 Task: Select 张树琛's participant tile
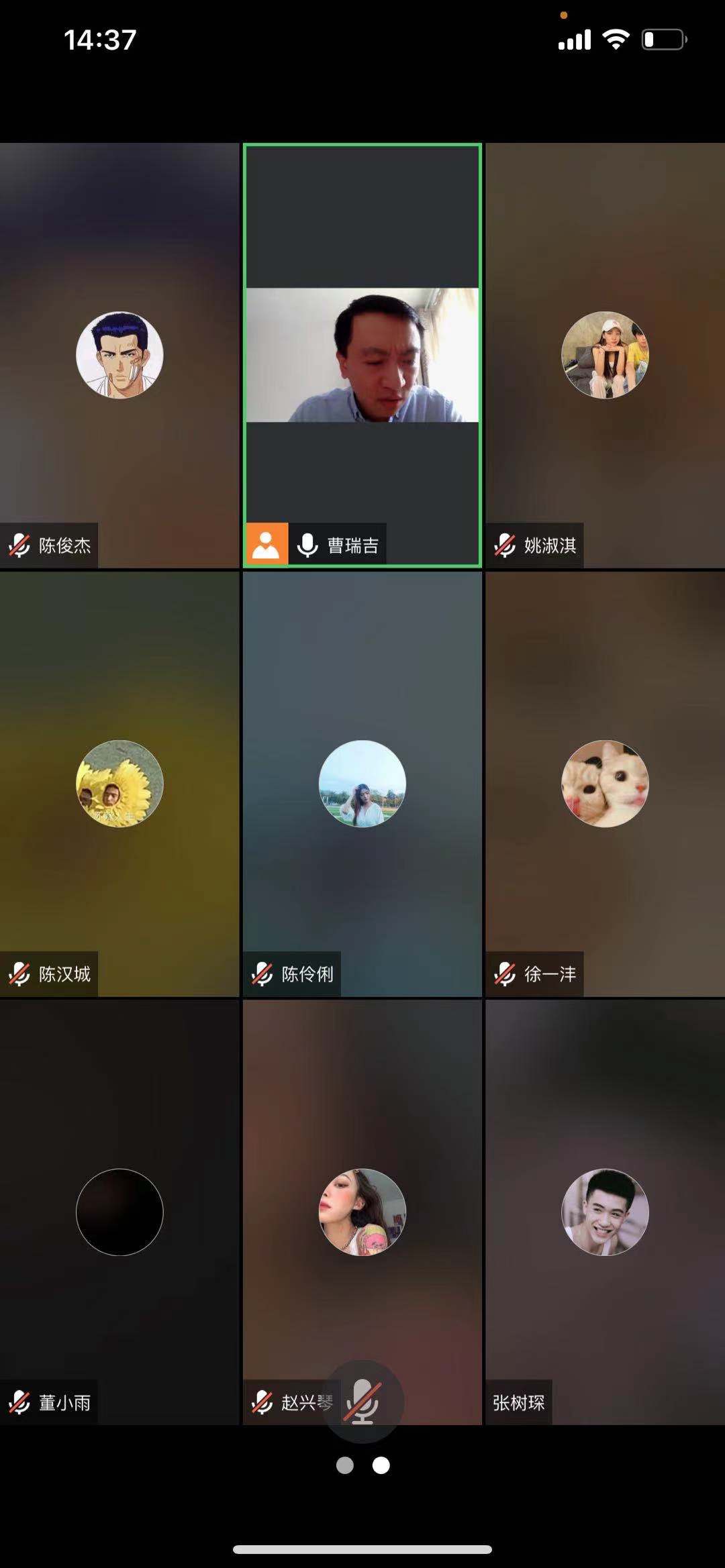[605, 1212]
